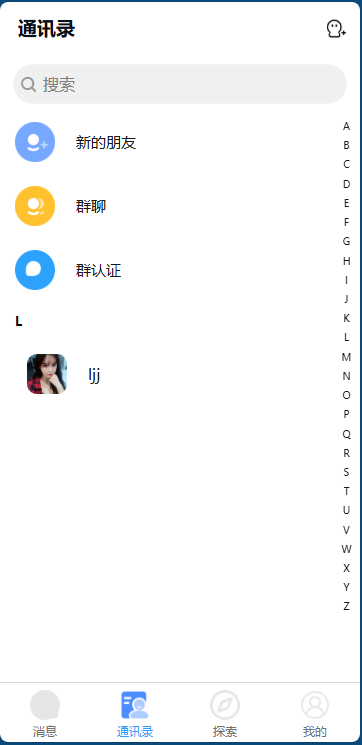Tap the 搜索 search box
Screen dimensions: 362x745
tap(180, 84)
